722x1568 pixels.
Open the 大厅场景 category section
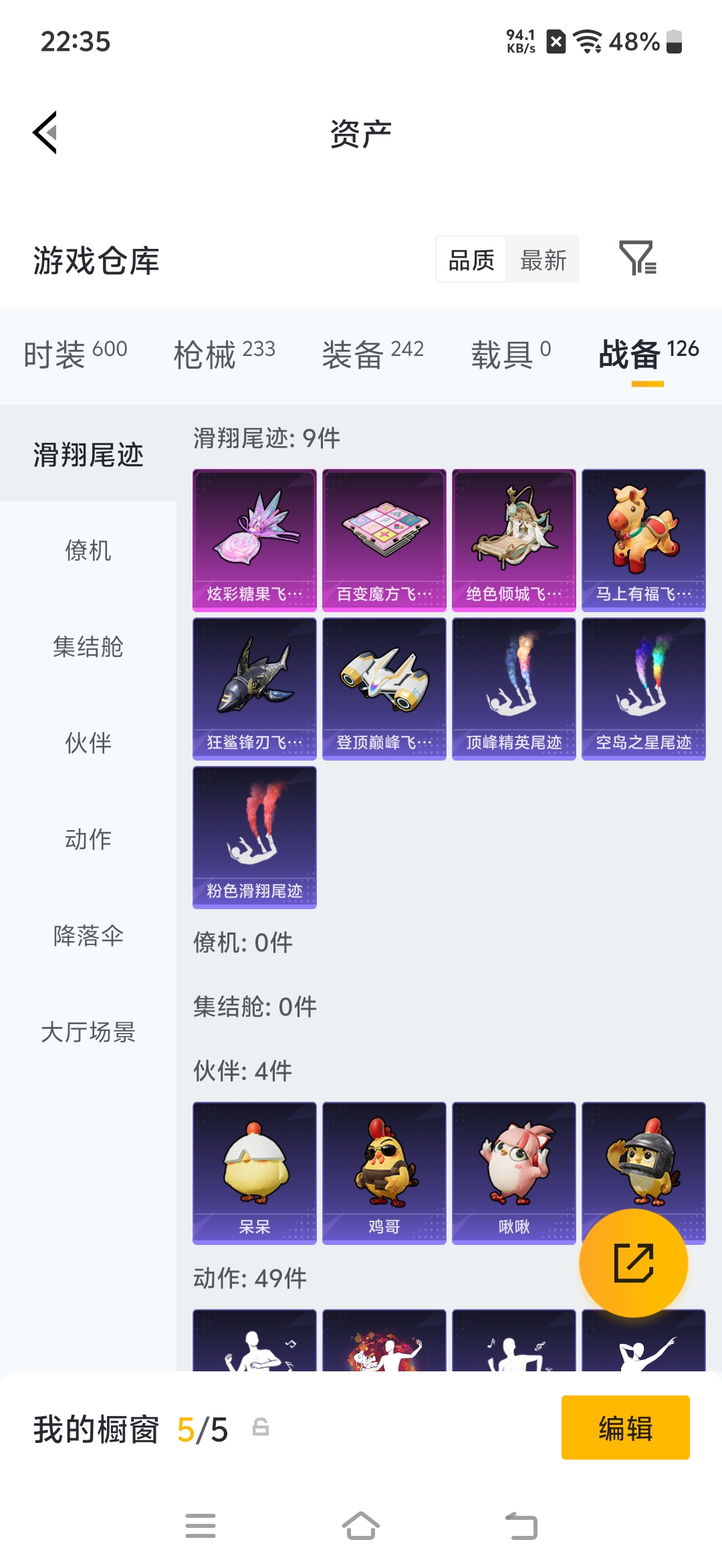pos(89,1033)
